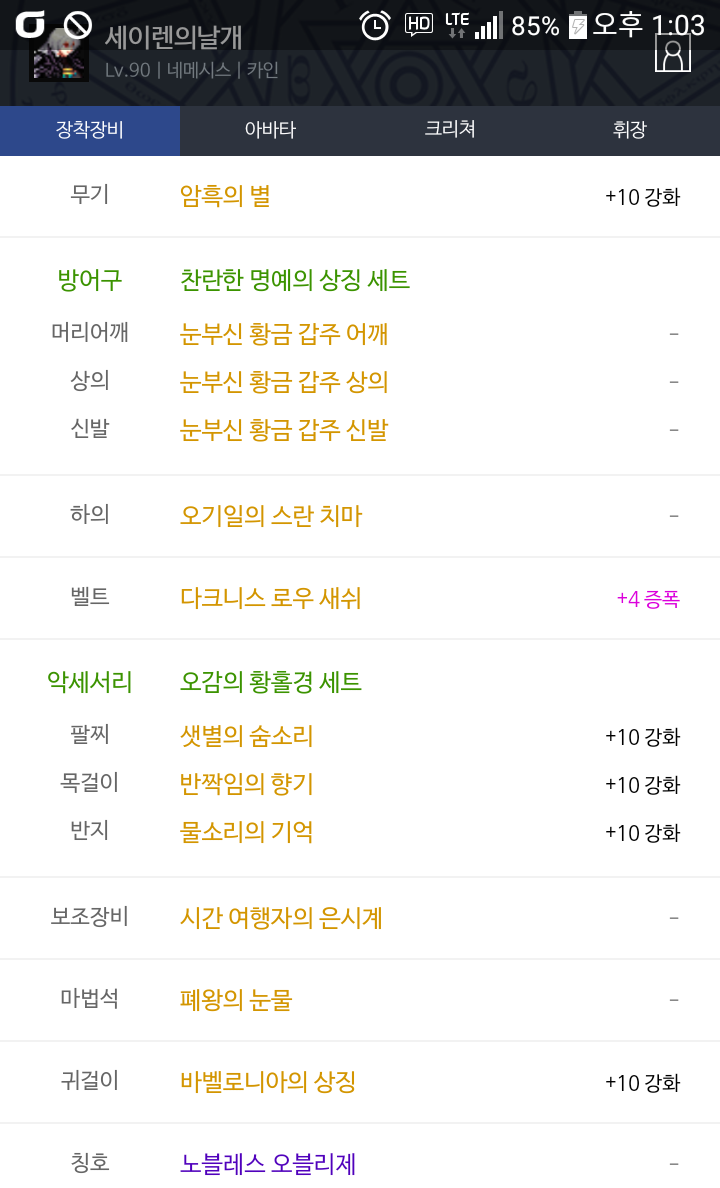720x1188 pixels.
Task: View 시간 여행자의 은시계 details
Action: (x=281, y=918)
